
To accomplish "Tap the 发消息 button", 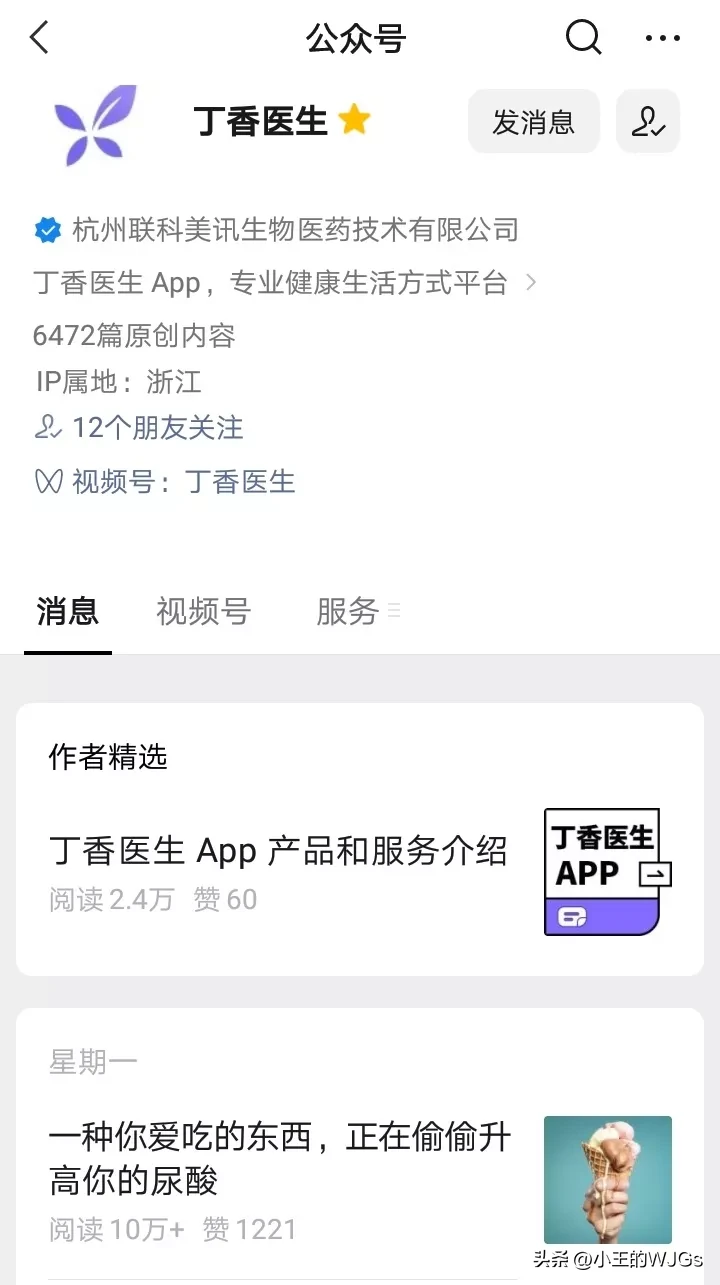I will pyautogui.click(x=533, y=122).
